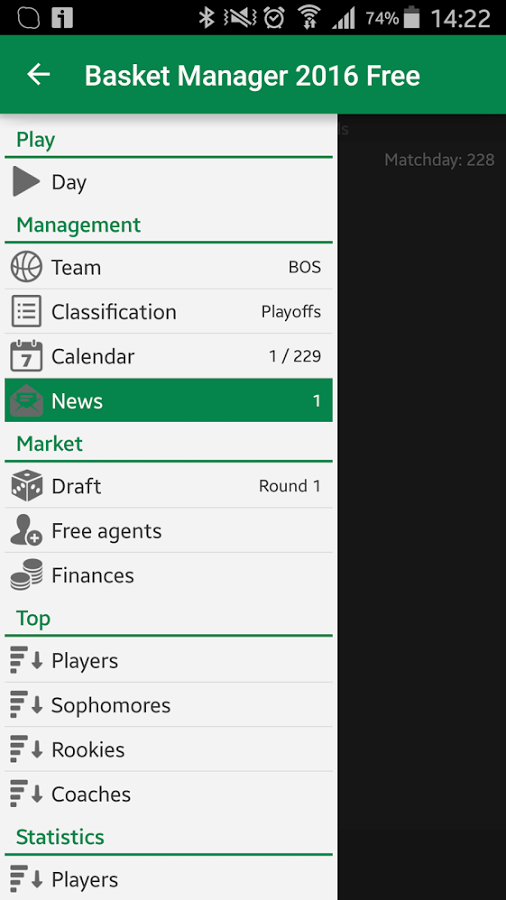Show top Players under Top
The height and width of the screenshot is (900, 506).
click(x=169, y=661)
